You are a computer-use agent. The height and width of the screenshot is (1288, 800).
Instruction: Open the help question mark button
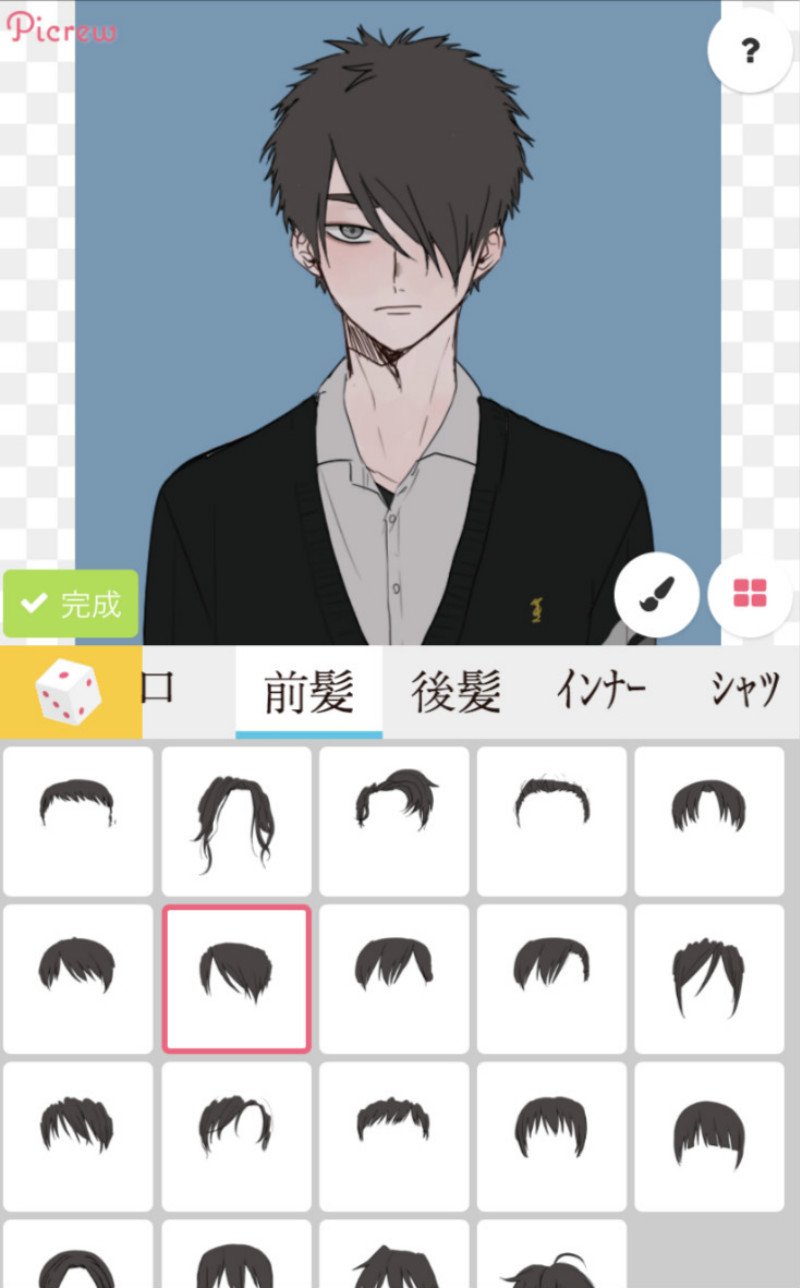click(749, 52)
